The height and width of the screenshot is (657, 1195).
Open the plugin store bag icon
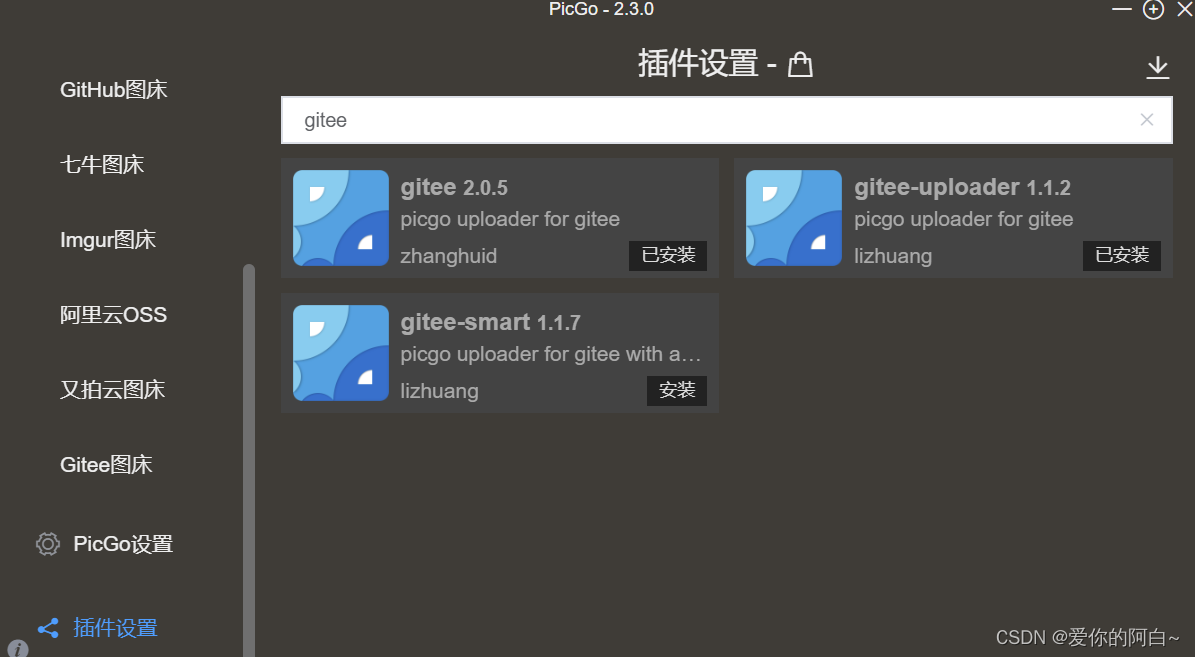800,65
